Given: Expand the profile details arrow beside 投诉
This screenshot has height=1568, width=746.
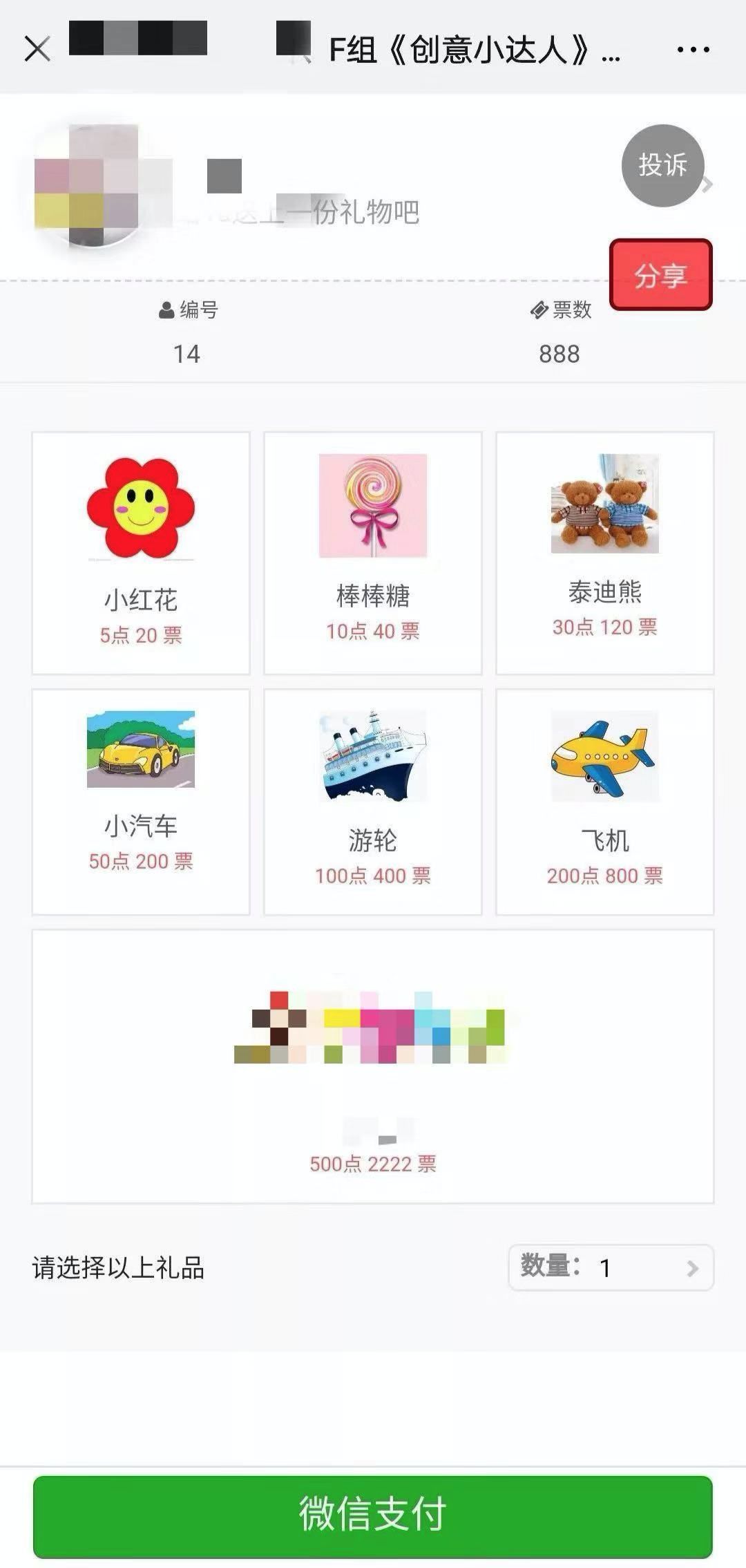Looking at the screenshot, I should click(x=708, y=184).
